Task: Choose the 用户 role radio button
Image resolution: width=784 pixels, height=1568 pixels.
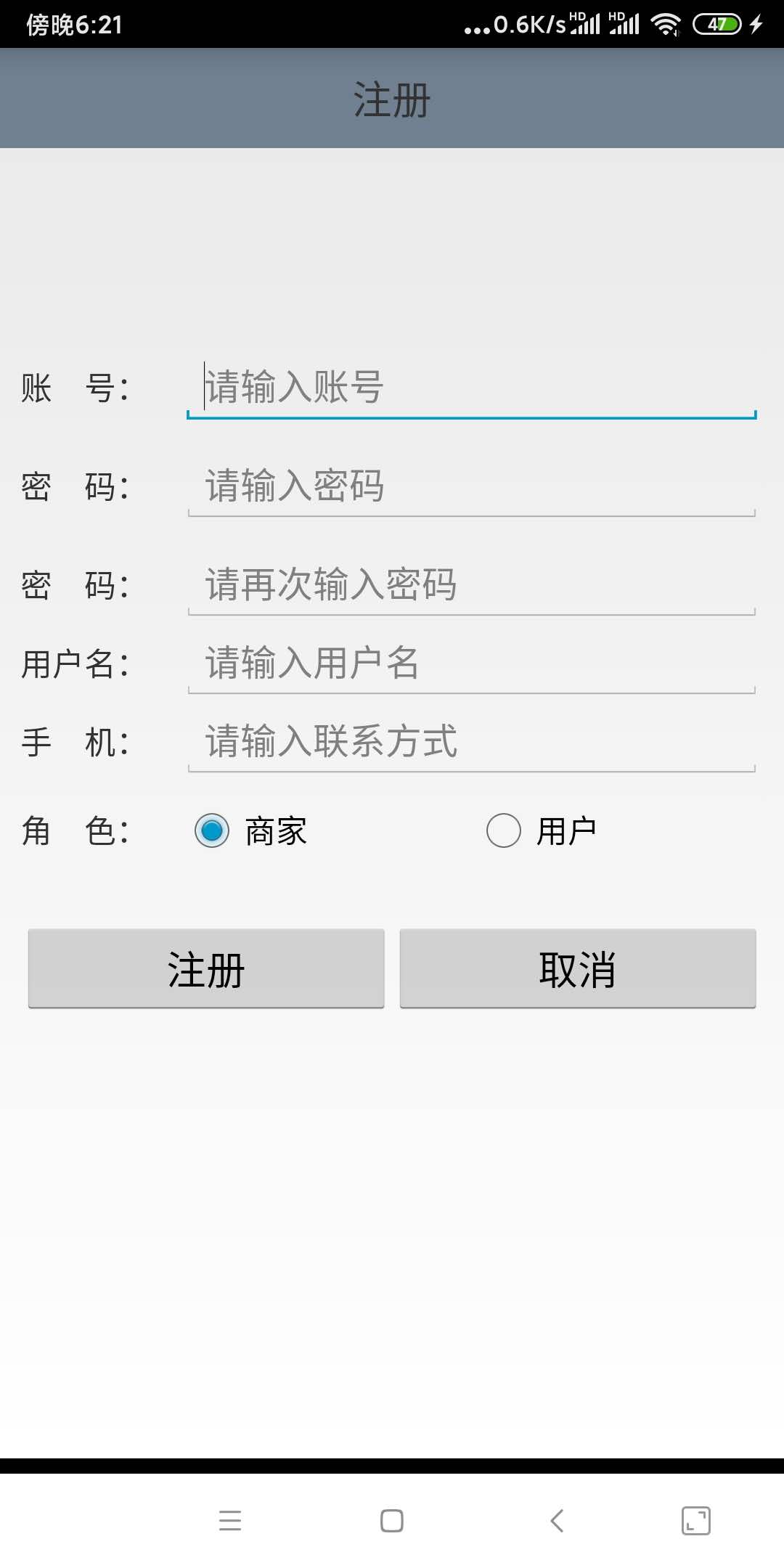Action: tap(504, 831)
